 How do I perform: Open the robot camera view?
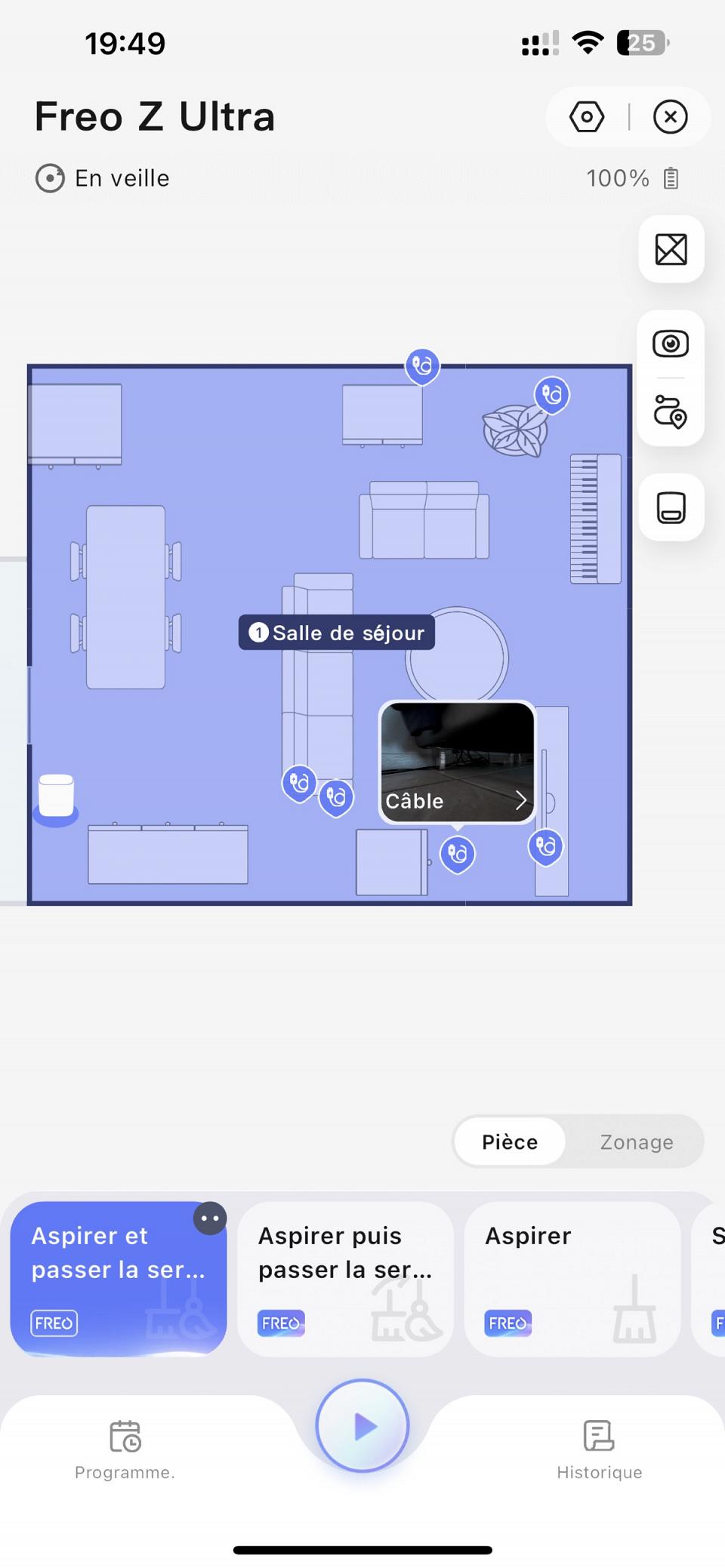(671, 344)
